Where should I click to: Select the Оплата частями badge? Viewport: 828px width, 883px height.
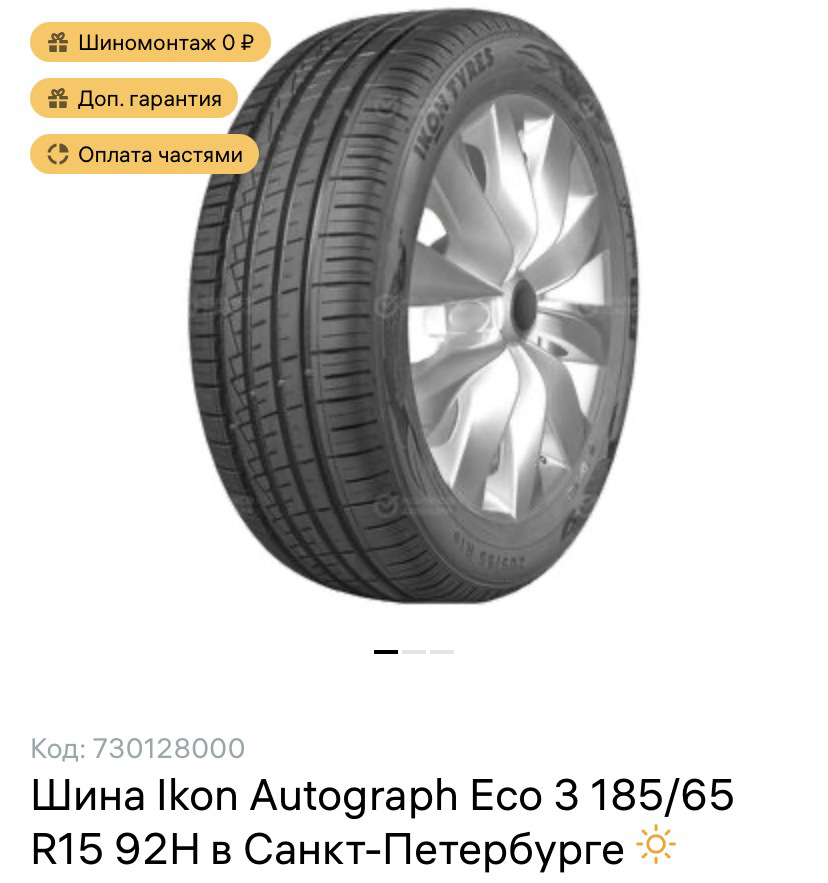144,154
